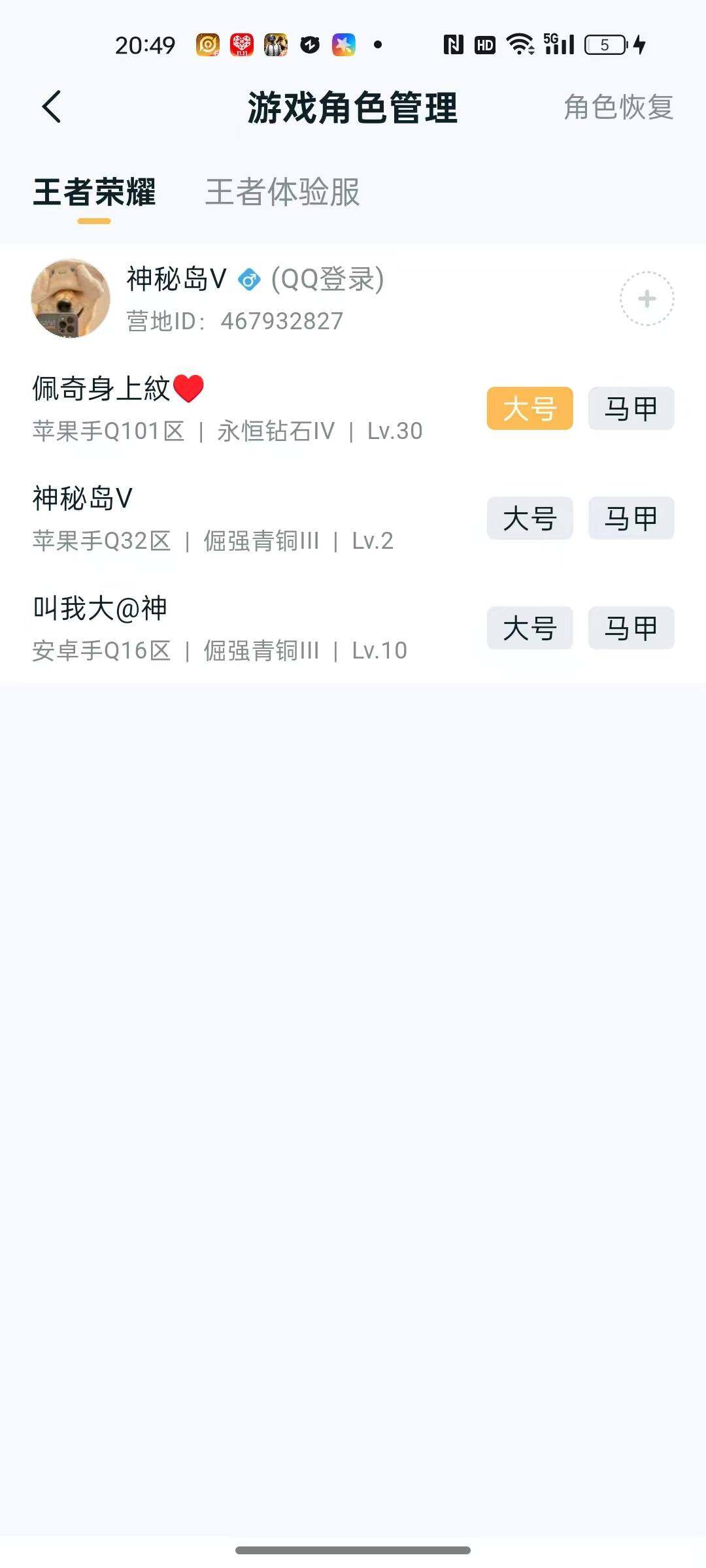706x1568 pixels.
Task: Mark 佩奇身上紋 as 马甲
Action: click(x=631, y=408)
